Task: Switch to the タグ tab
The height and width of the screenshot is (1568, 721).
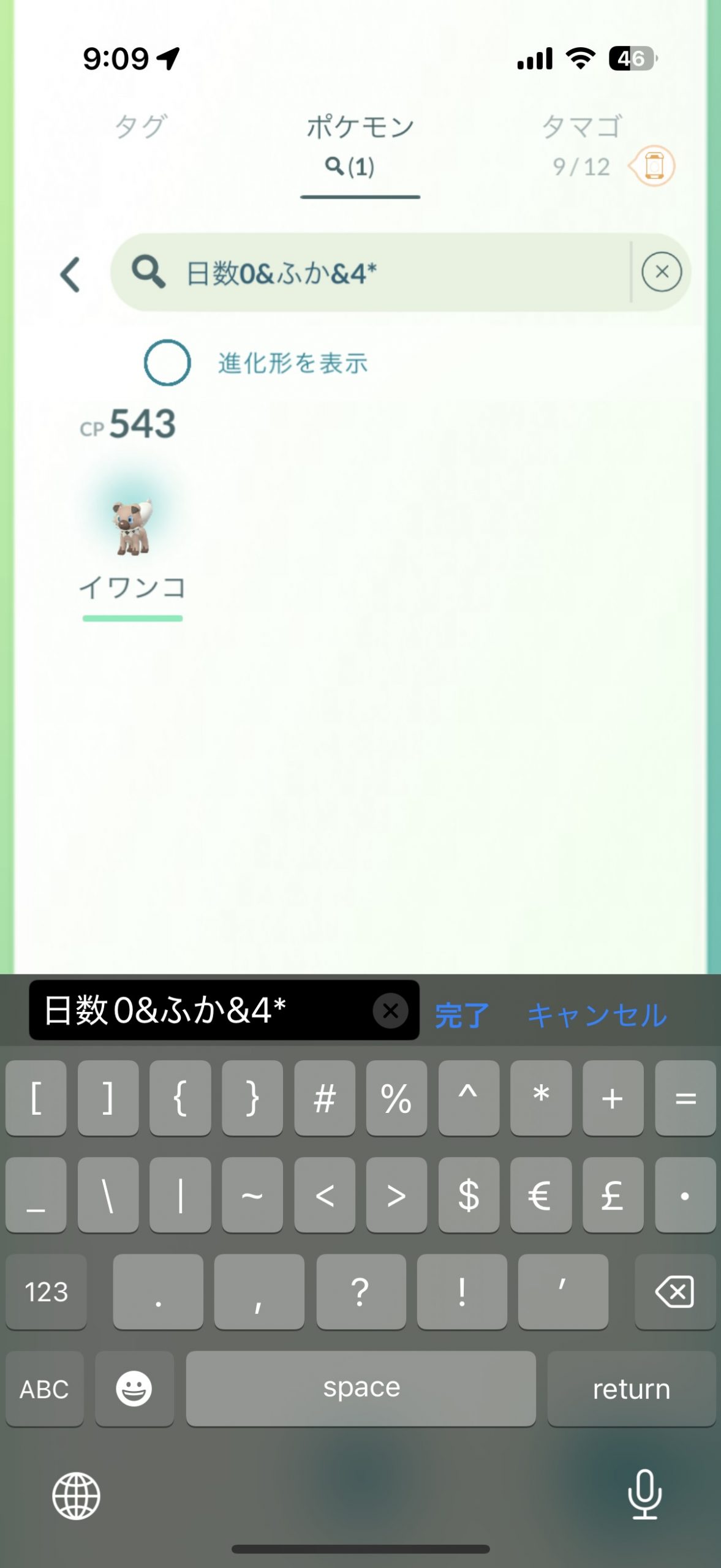Action: pyautogui.click(x=140, y=127)
